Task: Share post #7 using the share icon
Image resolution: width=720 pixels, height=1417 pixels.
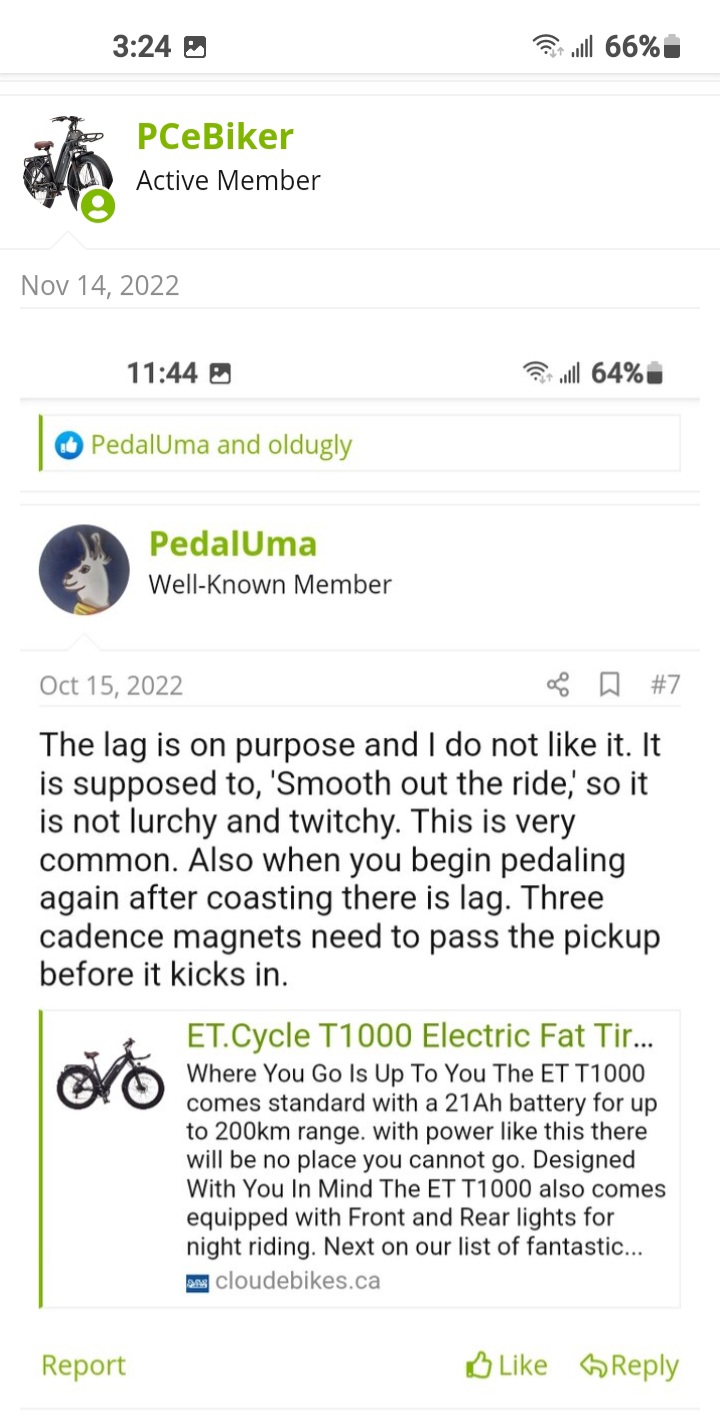Action: 557,684
